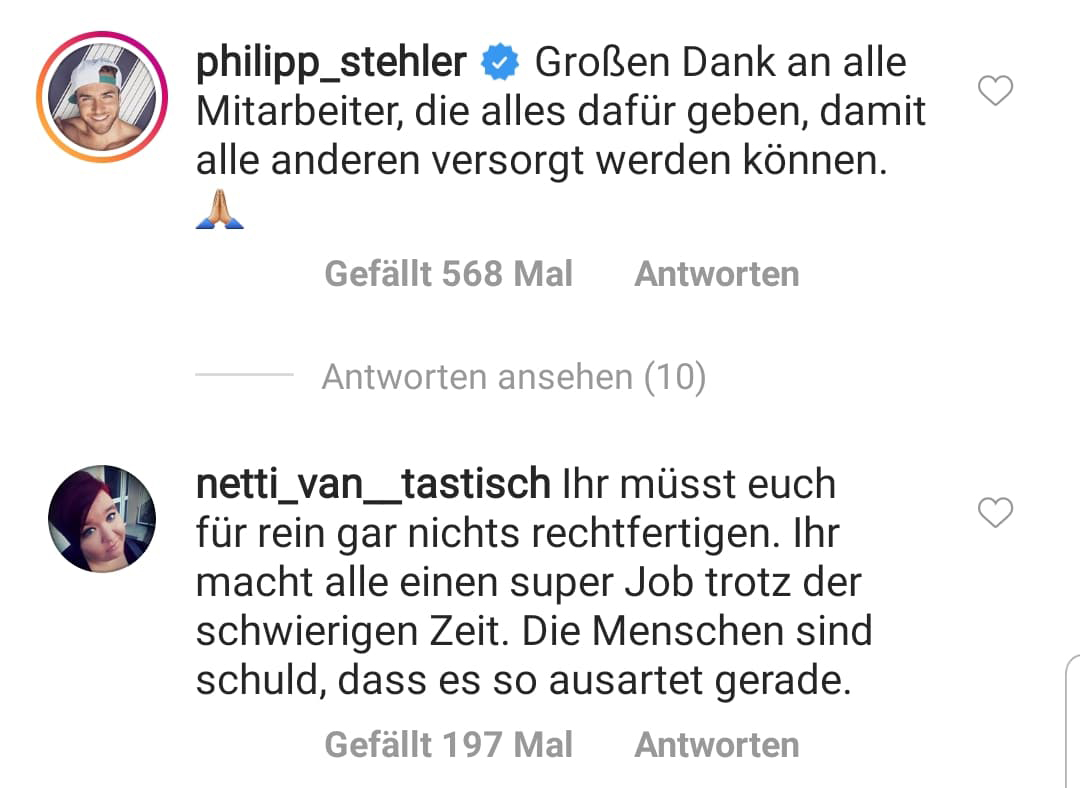Open the philipp_stehler username link

tap(331, 63)
